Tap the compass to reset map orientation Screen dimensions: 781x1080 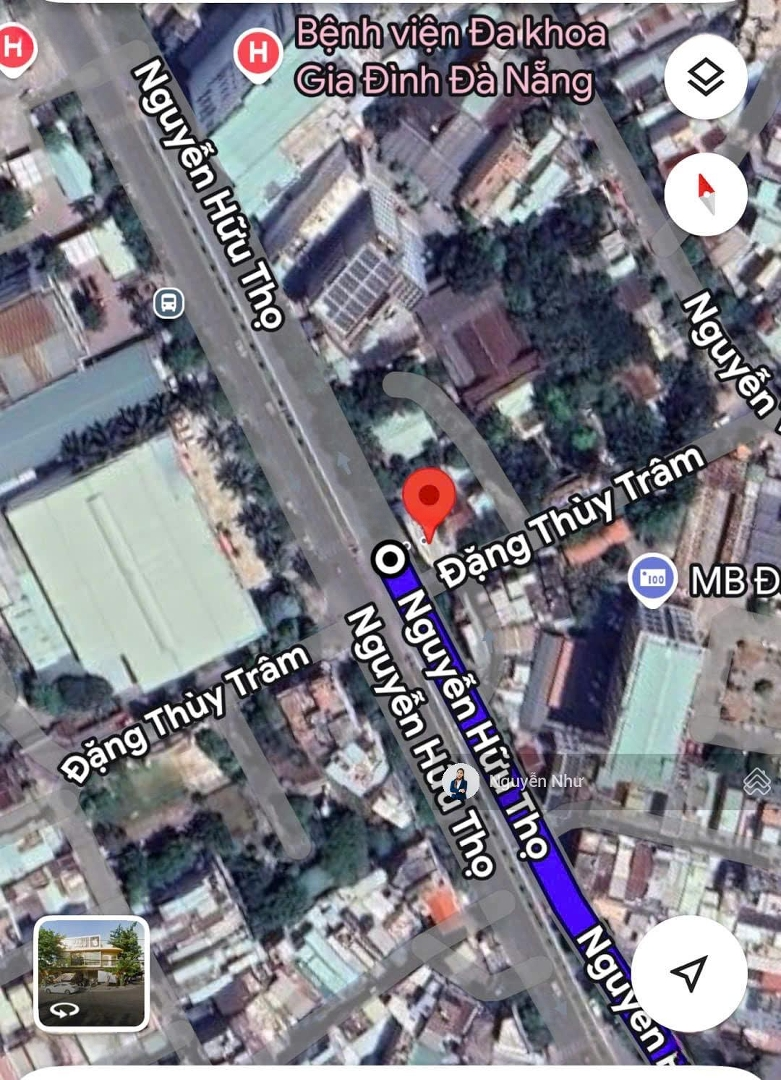point(706,194)
